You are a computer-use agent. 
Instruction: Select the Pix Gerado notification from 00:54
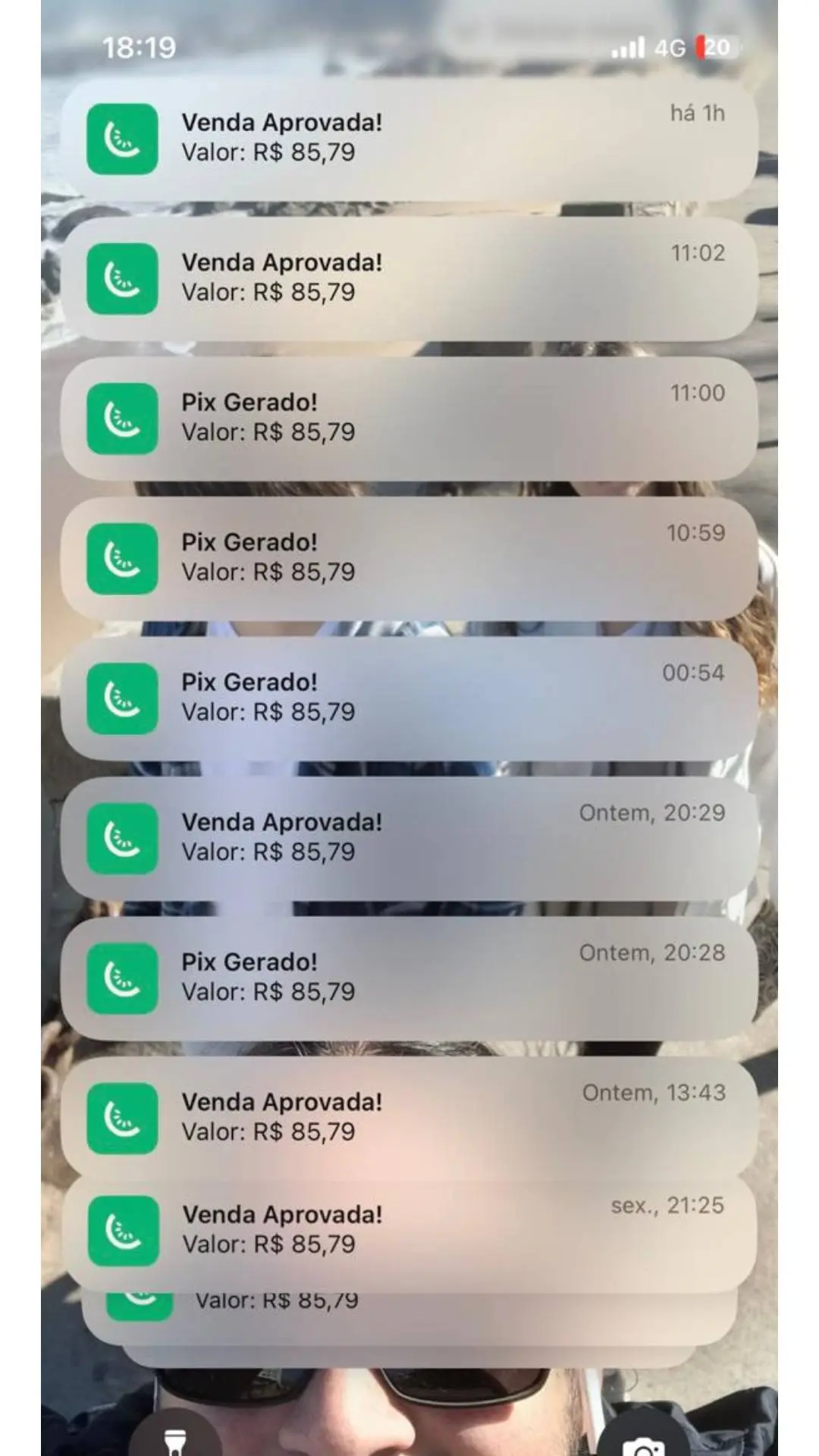click(x=409, y=698)
